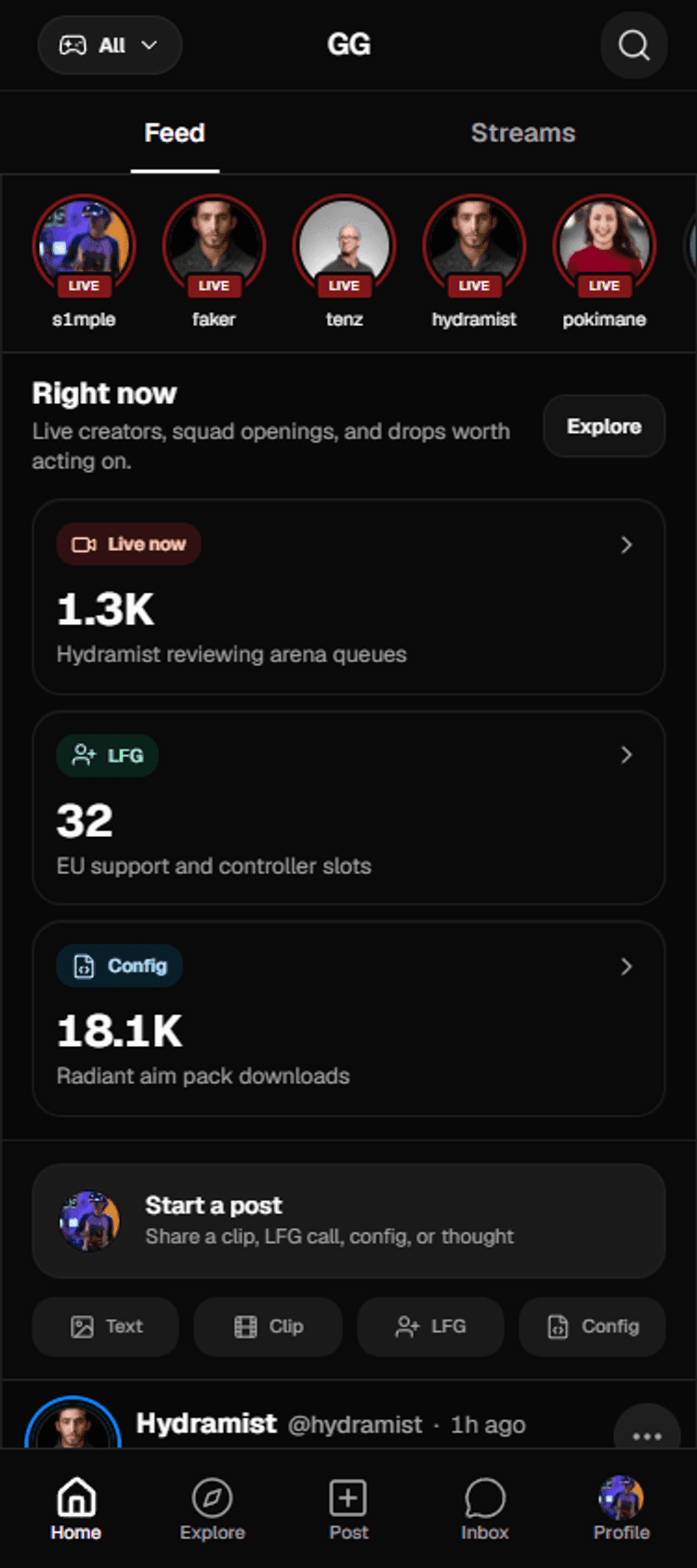Choose the Text post type option
This screenshot has width=697, height=1568.
click(105, 1326)
